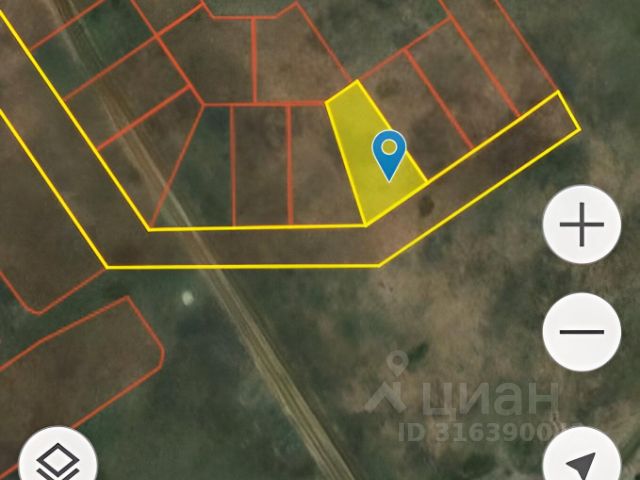640x480 pixels.
Task: Open the map layers selector
Action: [x=58, y=462]
